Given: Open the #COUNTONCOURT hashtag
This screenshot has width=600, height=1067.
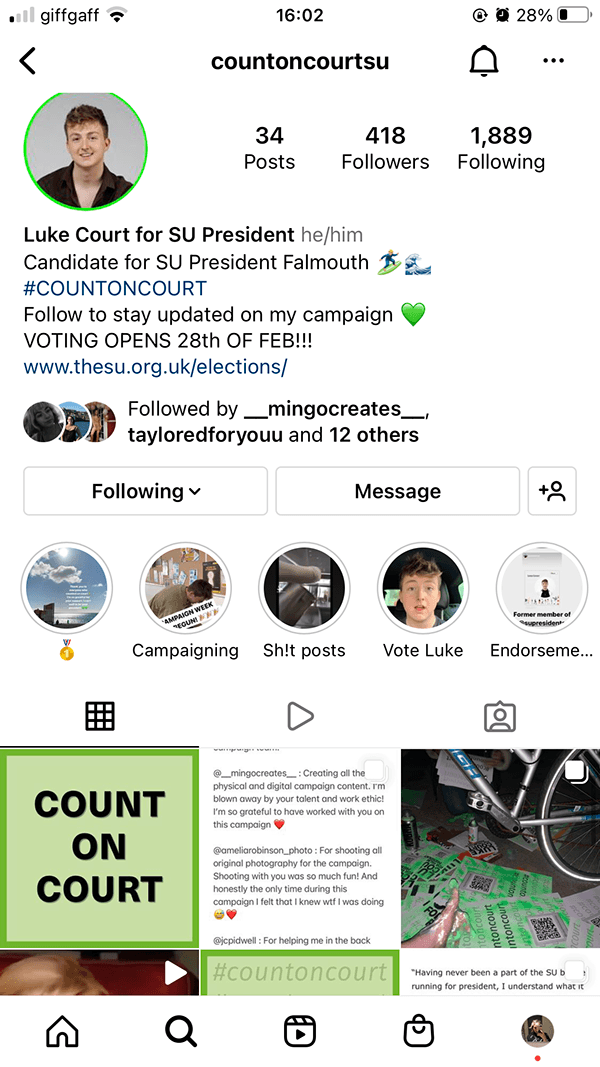Looking at the screenshot, I should [x=115, y=289].
